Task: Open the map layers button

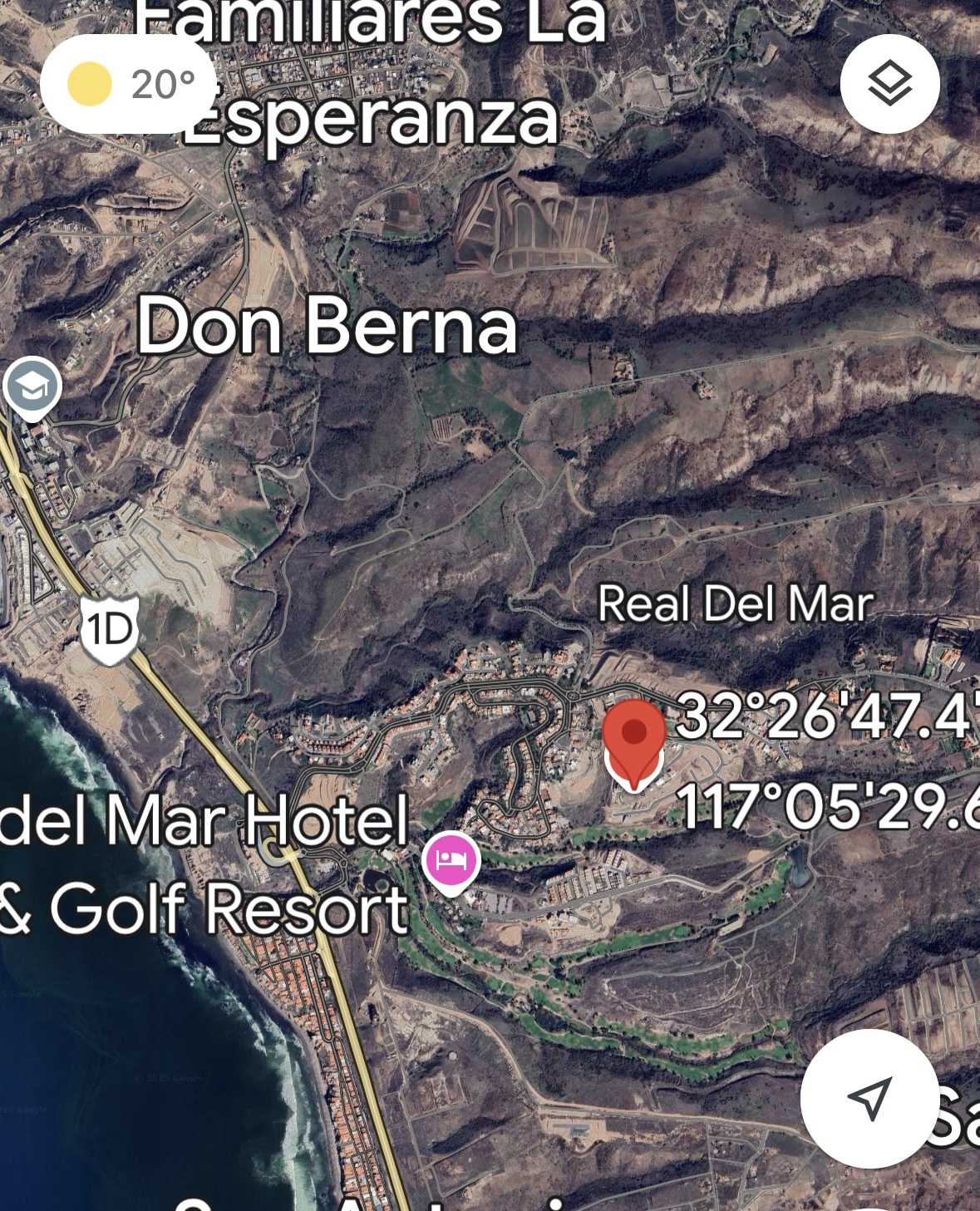Action: [x=889, y=84]
